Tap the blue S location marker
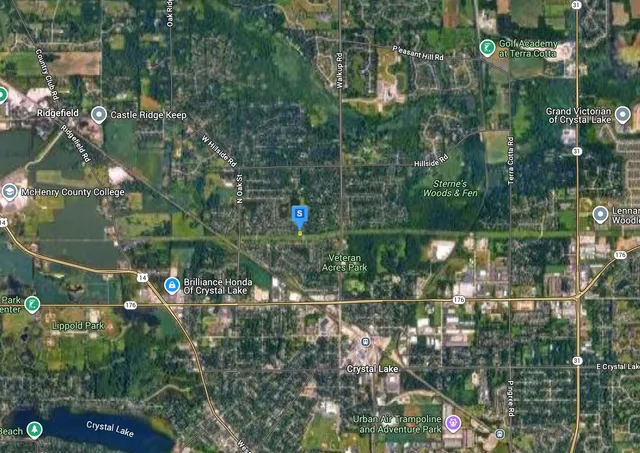This screenshot has height=453, width=640. [298, 214]
